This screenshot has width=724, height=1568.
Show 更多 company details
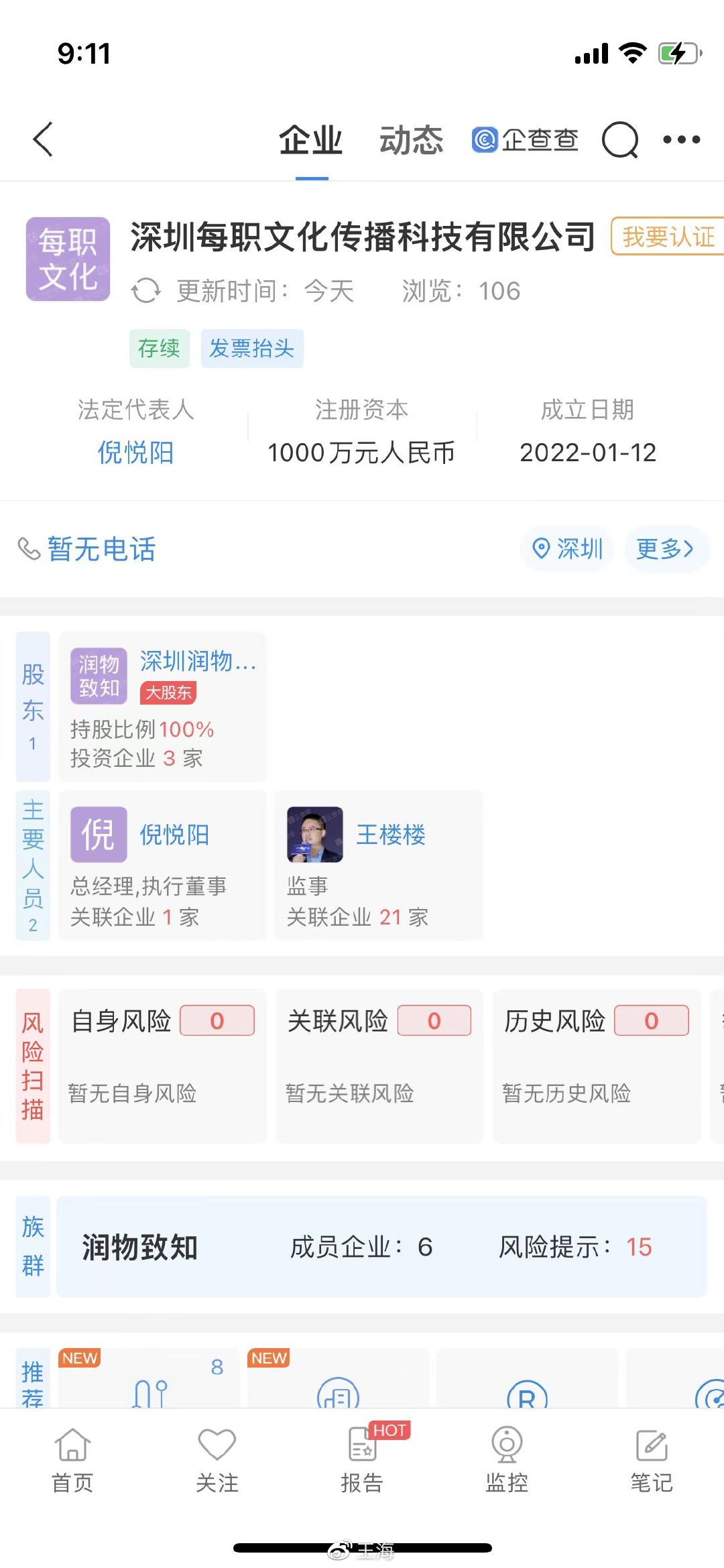pos(666,549)
